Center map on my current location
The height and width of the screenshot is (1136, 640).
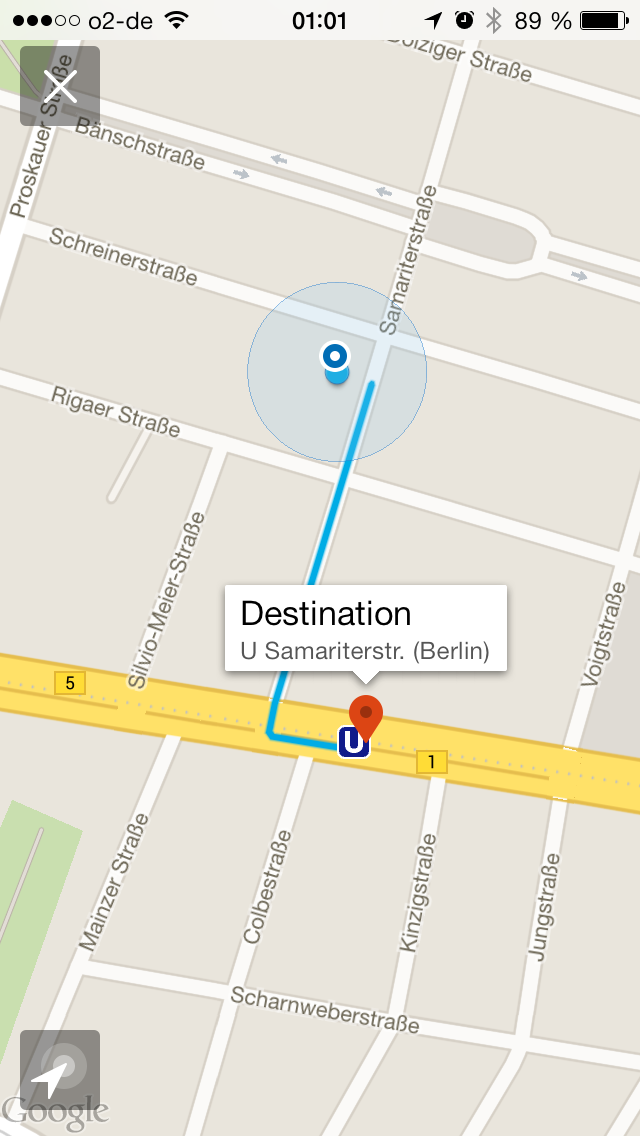pyautogui.click(x=60, y=1070)
